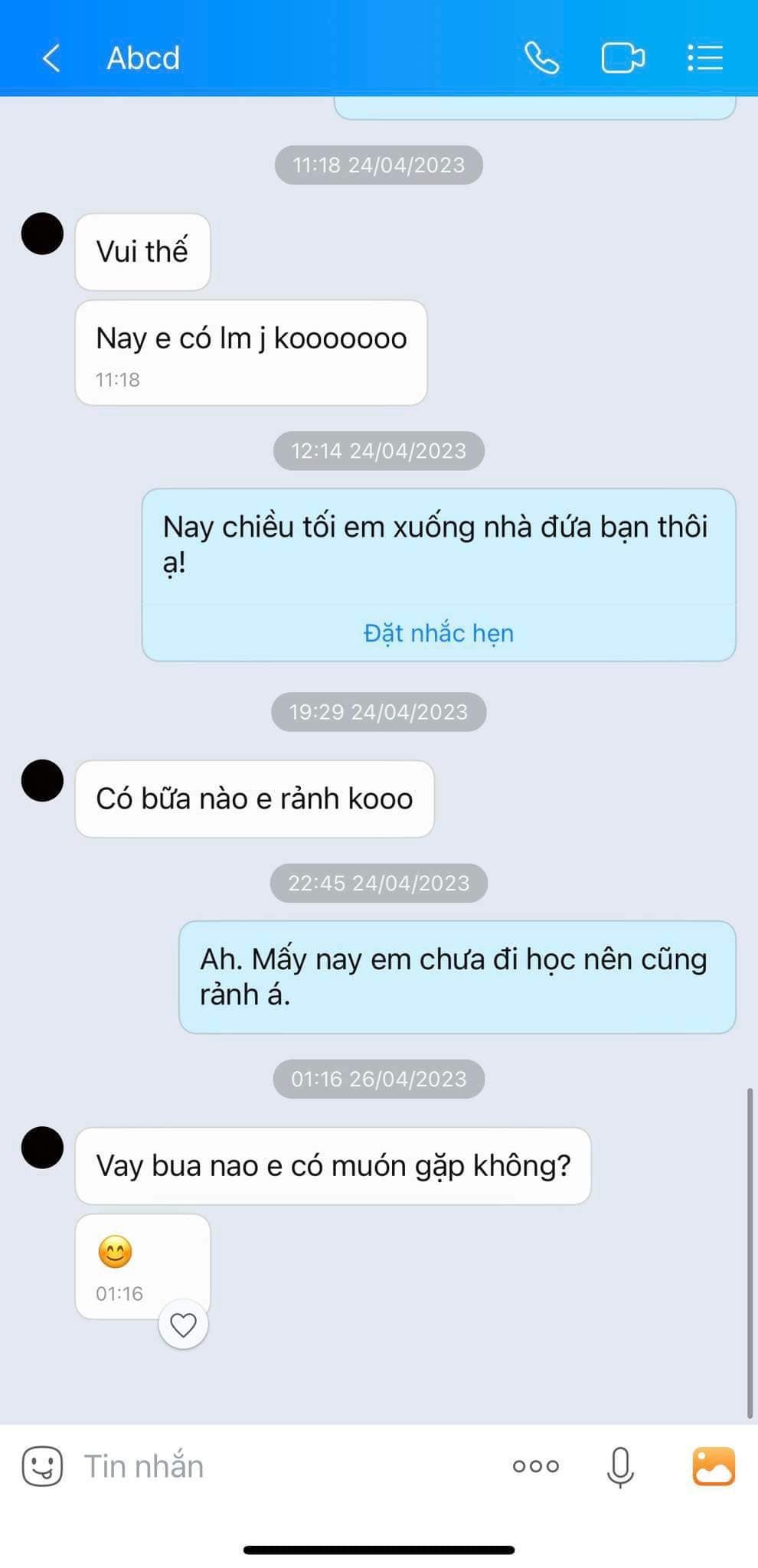The image size is (758, 1568).
Task: Select the message 'Có bữa nào e rảnh kooo'
Action: click(x=253, y=798)
